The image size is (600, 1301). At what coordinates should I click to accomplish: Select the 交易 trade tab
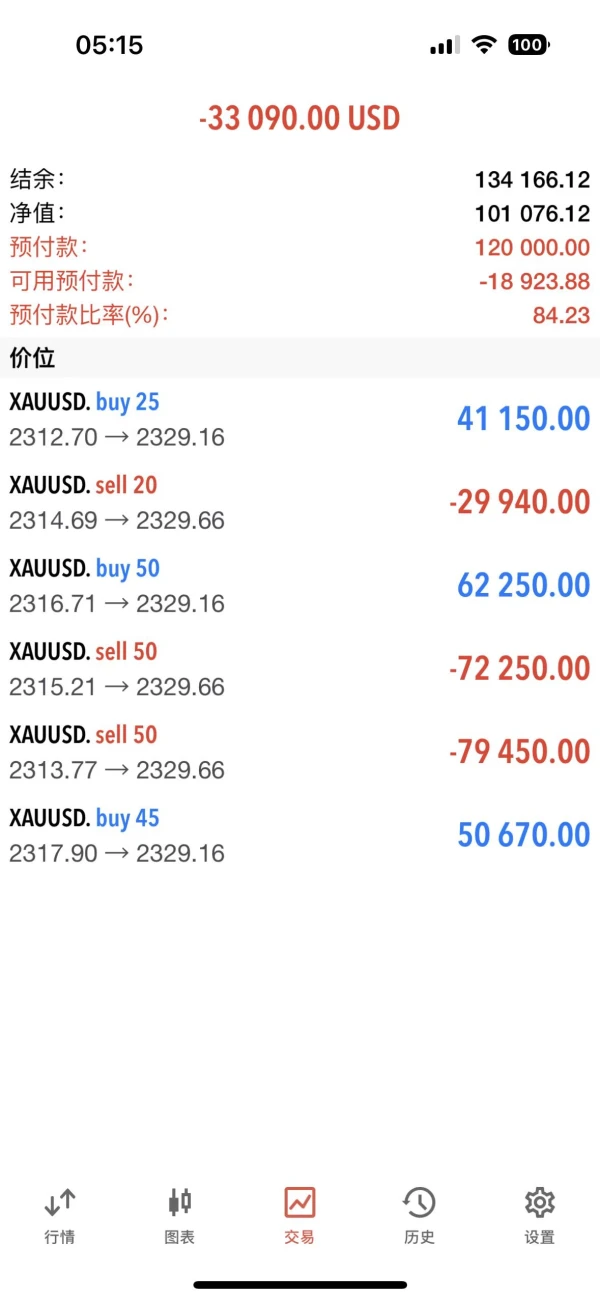tap(299, 1215)
